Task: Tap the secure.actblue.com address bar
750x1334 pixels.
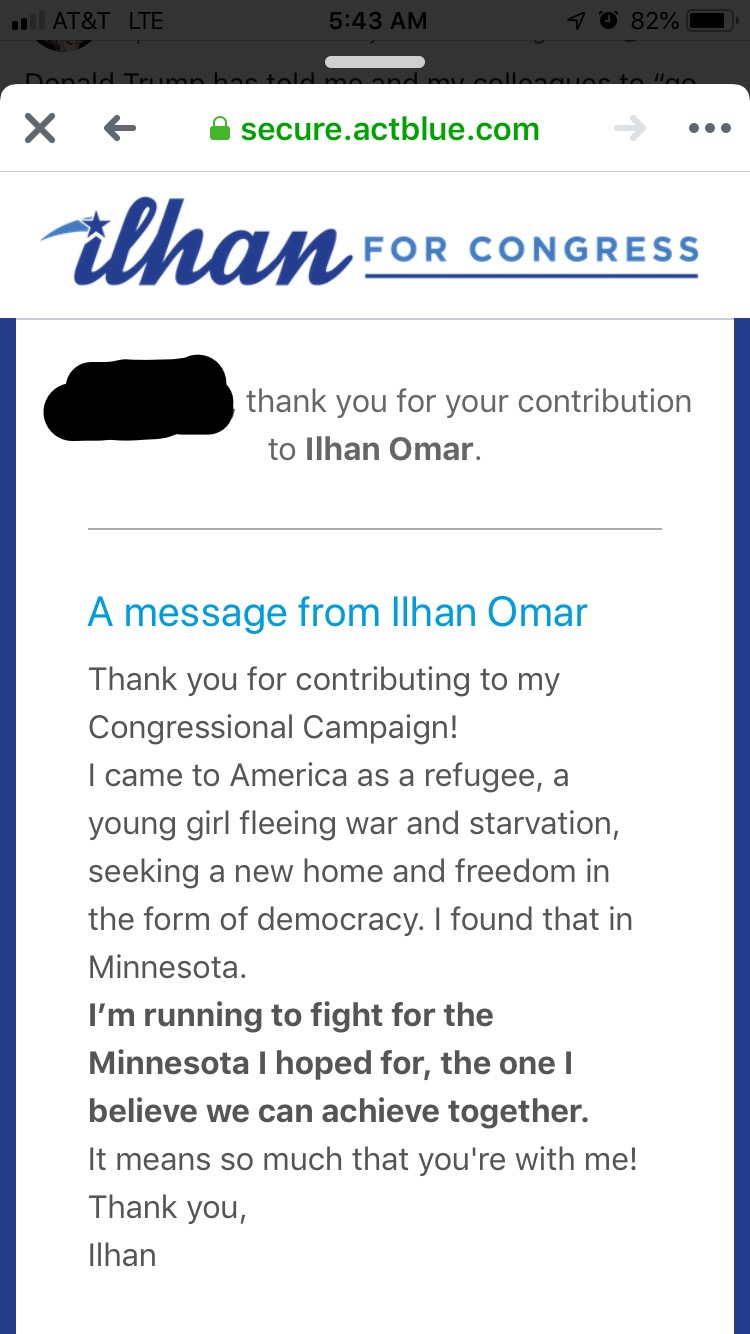Action: [x=375, y=129]
